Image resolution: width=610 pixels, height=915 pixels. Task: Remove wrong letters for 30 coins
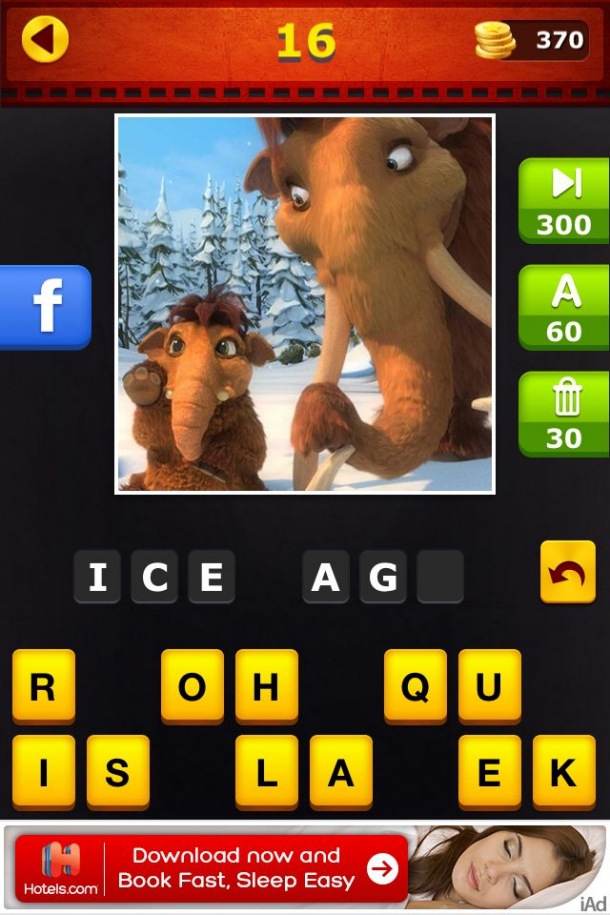tap(564, 414)
